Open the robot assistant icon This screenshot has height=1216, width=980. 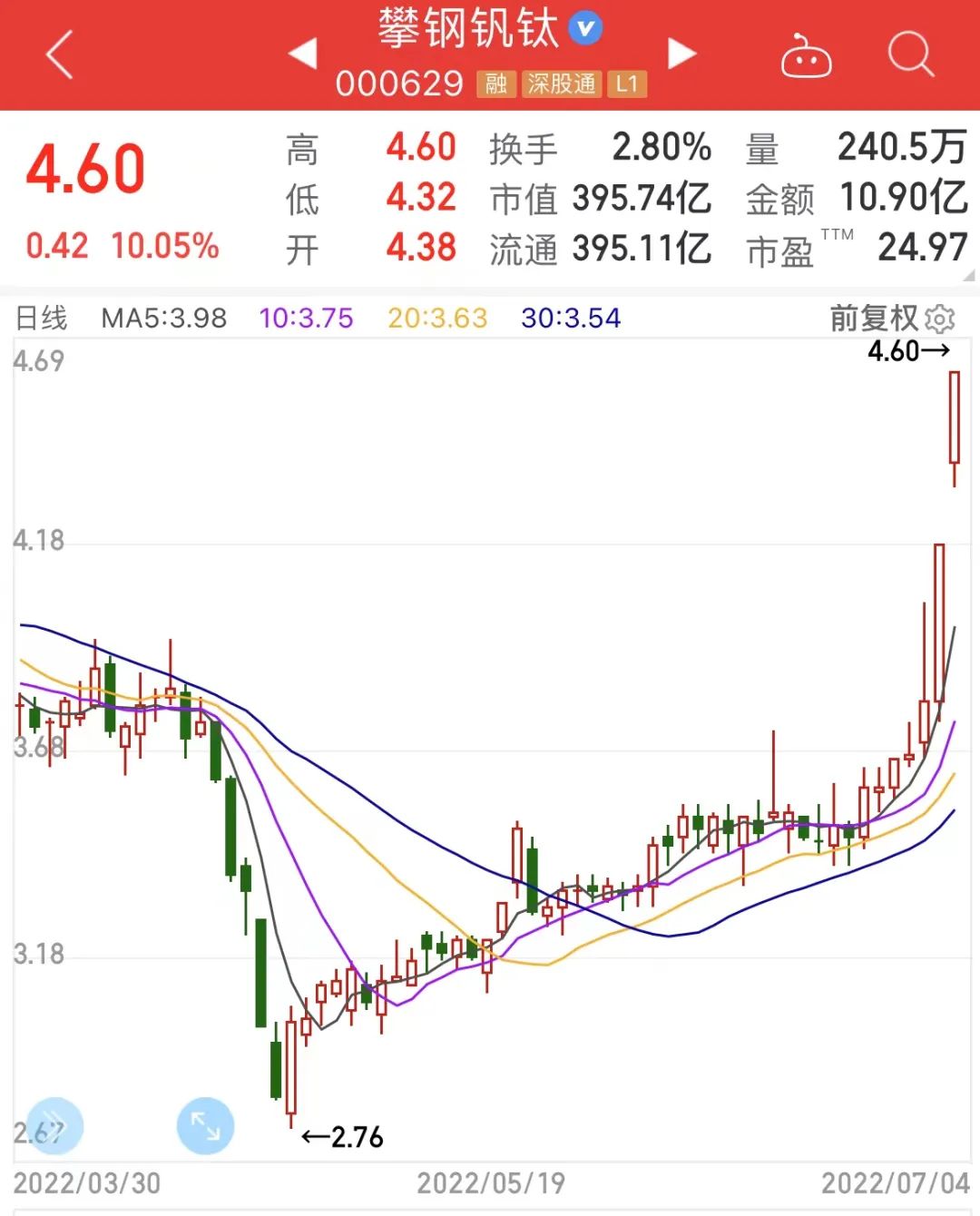(x=806, y=56)
